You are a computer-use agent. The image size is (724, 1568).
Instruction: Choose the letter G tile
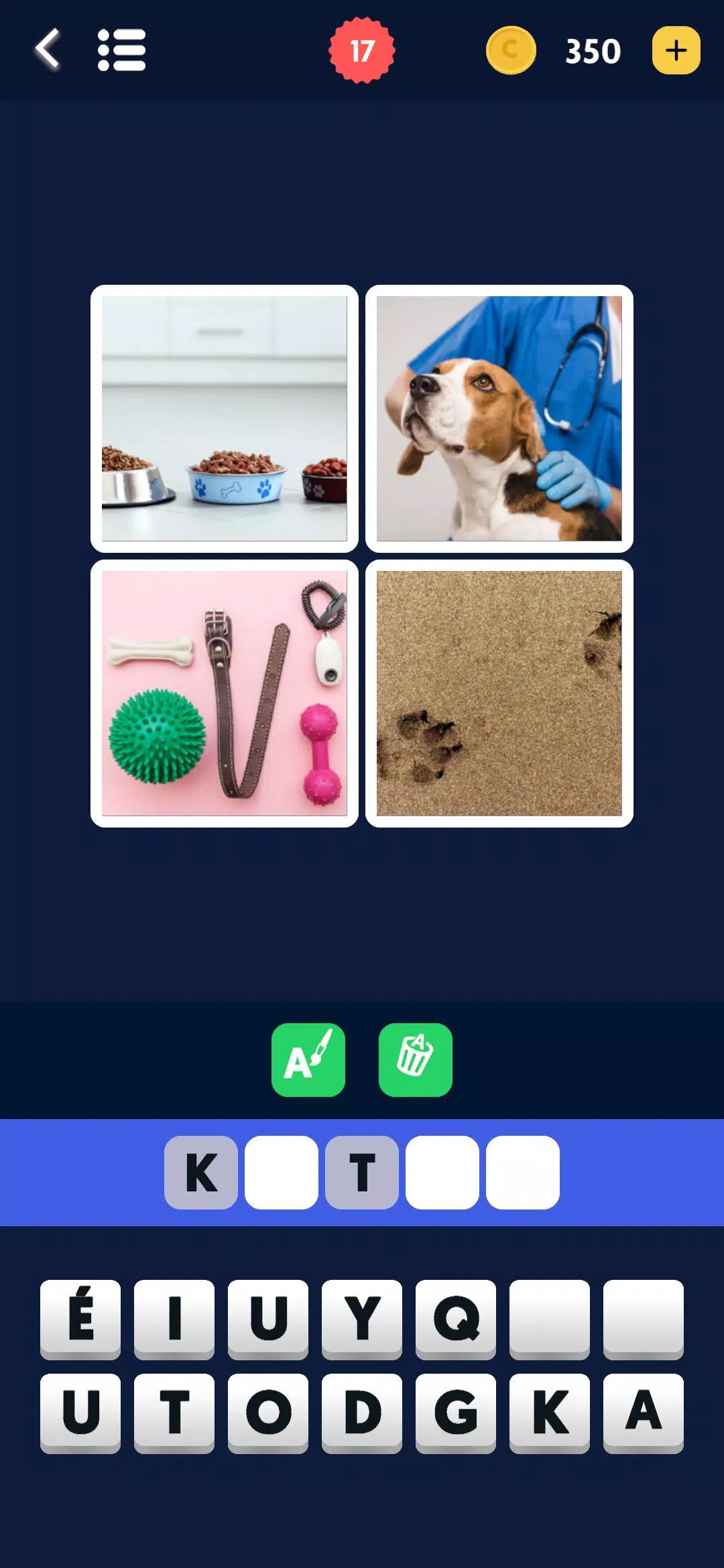pyautogui.click(x=456, y=1412)
